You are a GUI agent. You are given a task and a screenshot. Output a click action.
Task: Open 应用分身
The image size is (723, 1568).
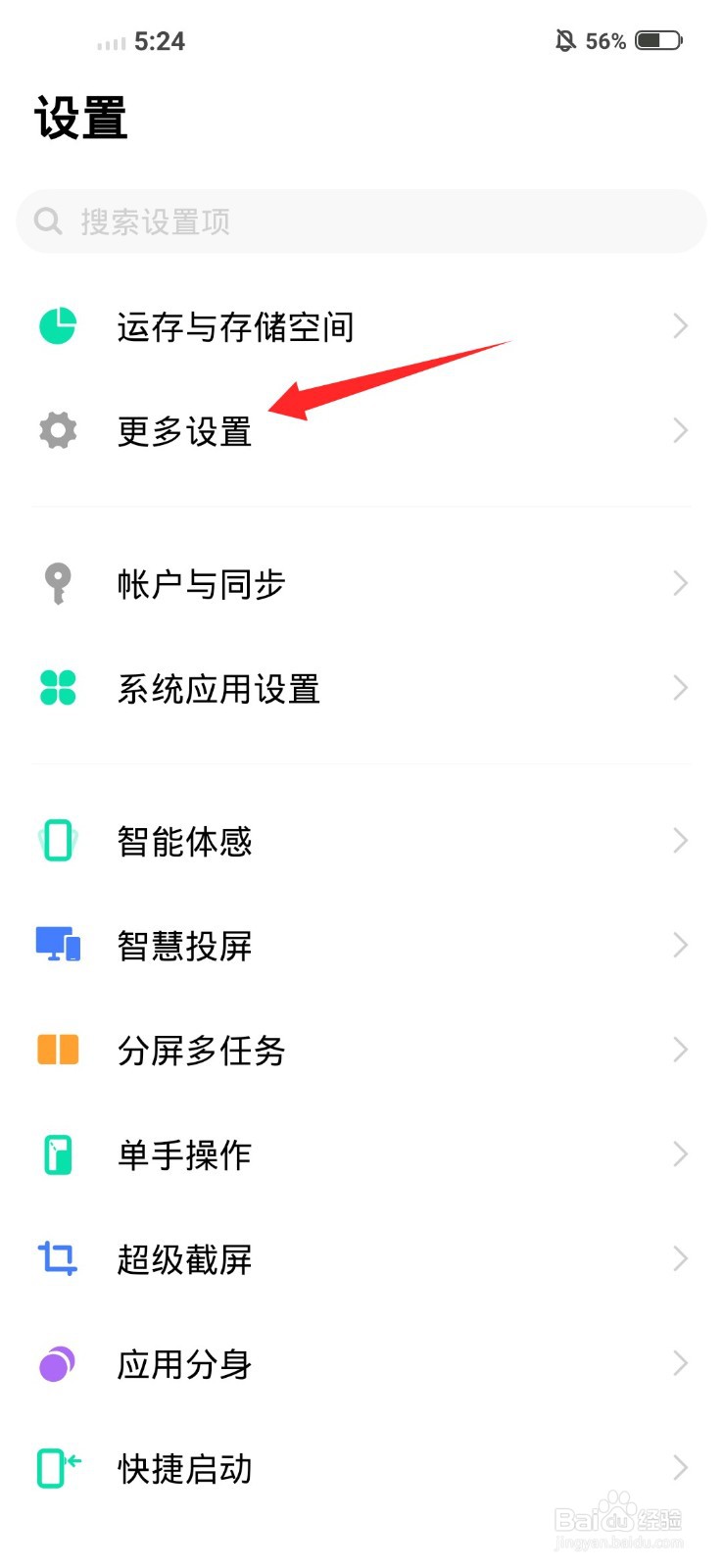(361, 1364)
